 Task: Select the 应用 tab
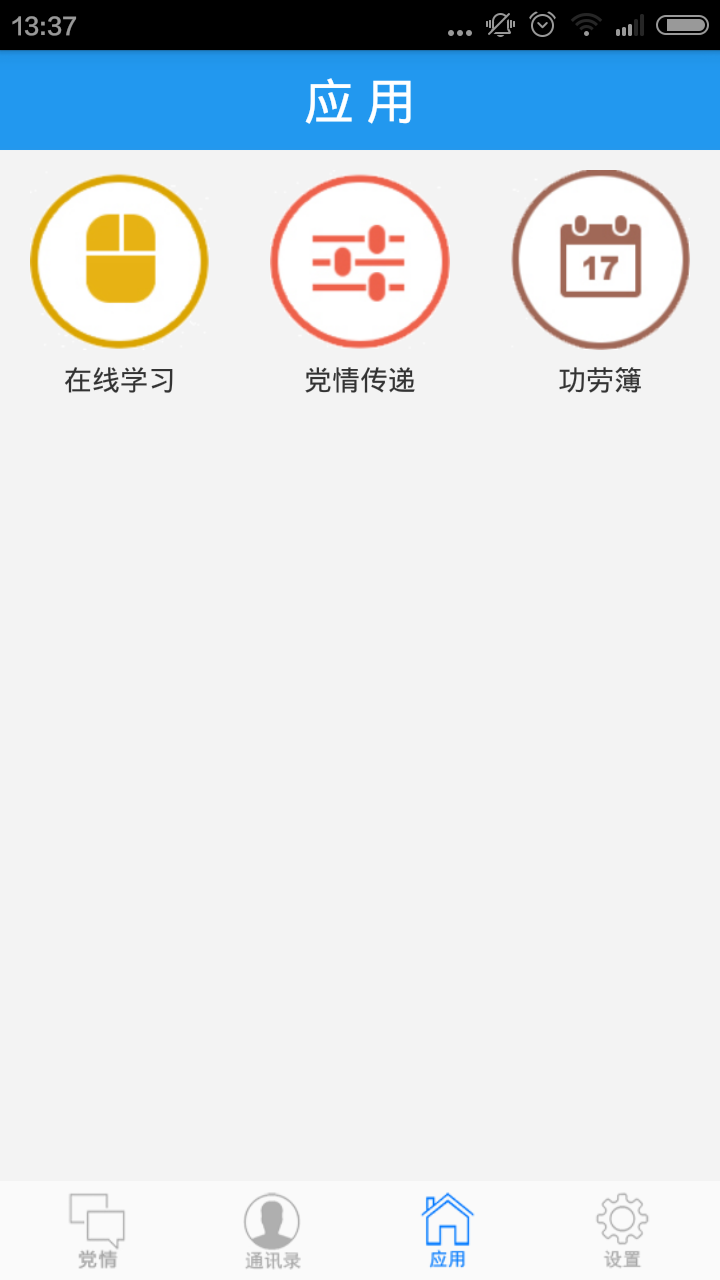click(x=447, y=1231)
